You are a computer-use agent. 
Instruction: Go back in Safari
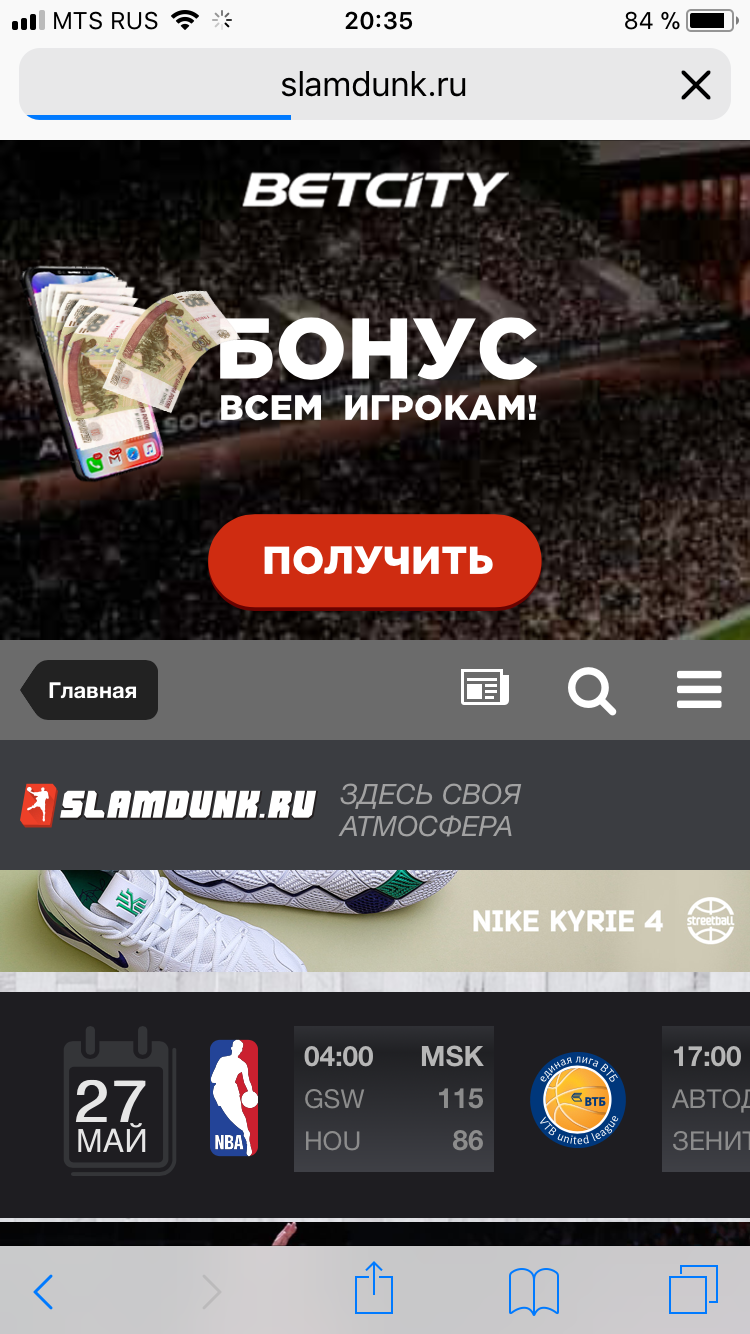pyautogui.click(x=43, y=1292)
